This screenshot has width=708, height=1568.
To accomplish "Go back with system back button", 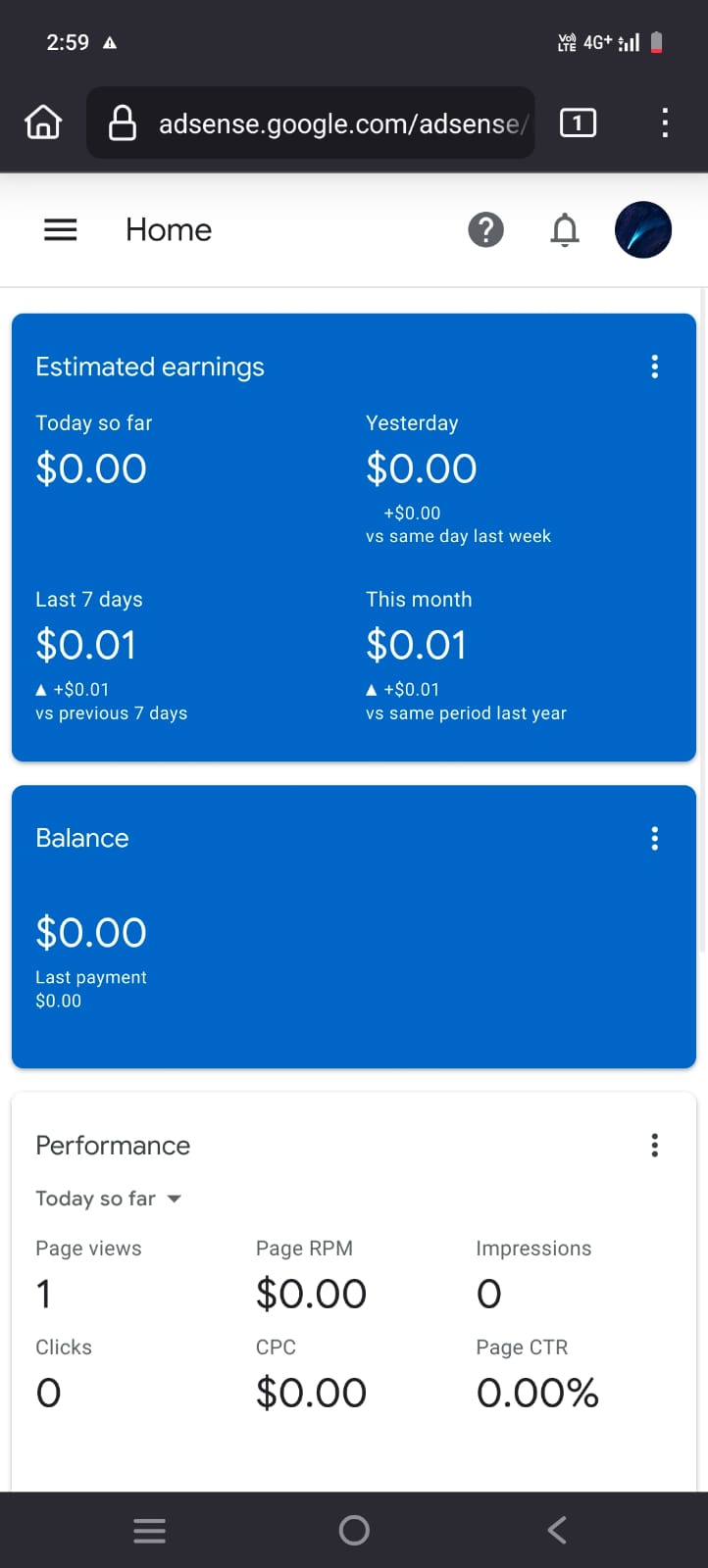I will point(557,1530).
